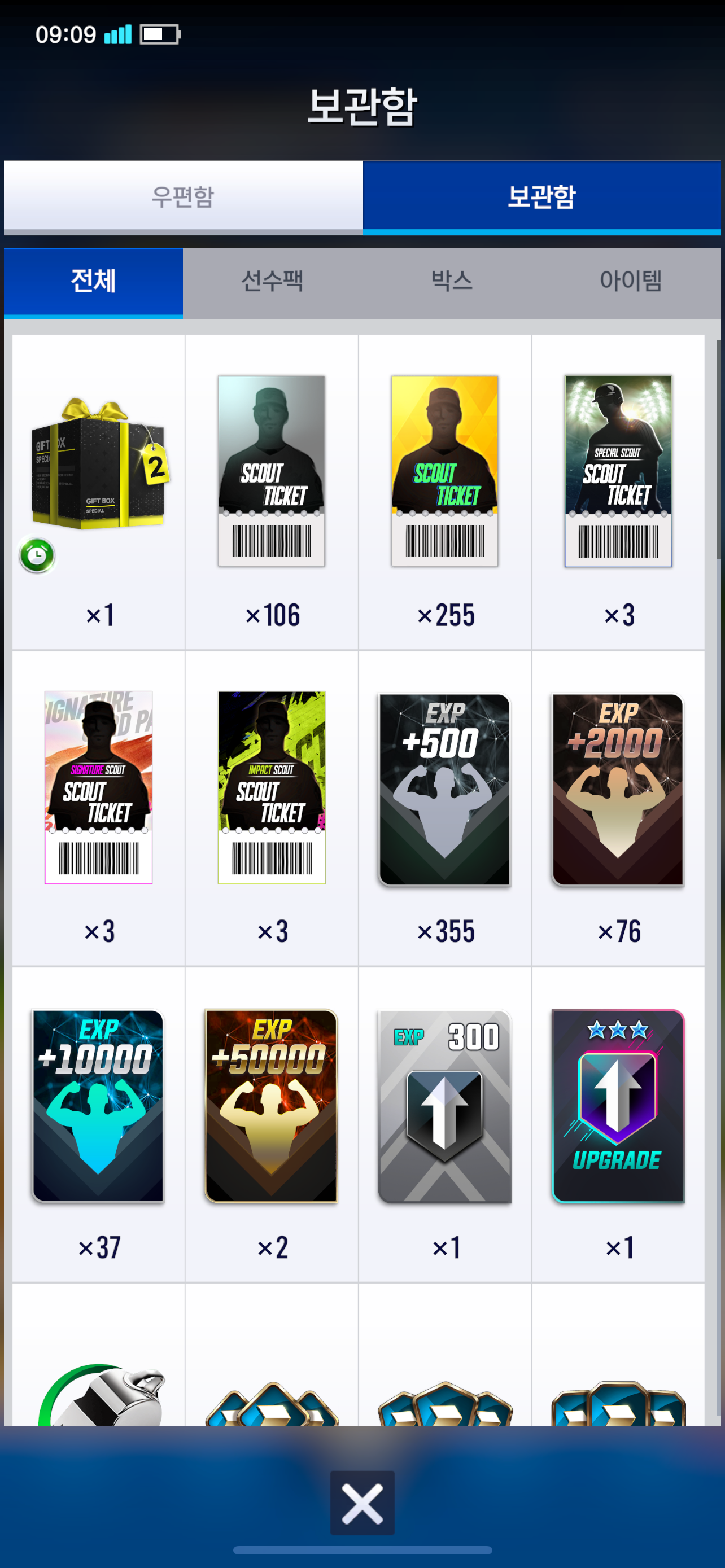The width and height of the screenshot is (725, 1568).
Task: Open the Impact Scout ticket
Action: (272, 787)
